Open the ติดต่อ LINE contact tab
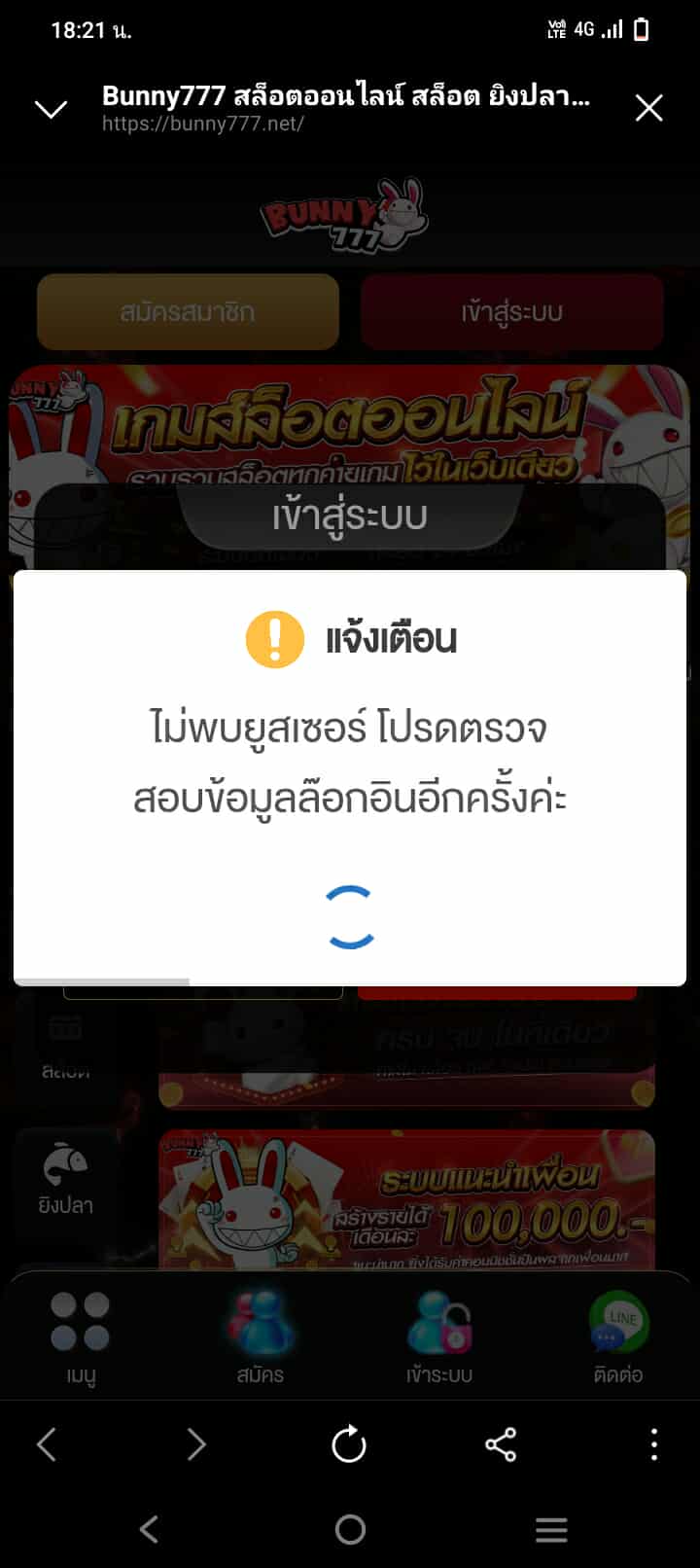700x1568 pixels. point(618,1336)
